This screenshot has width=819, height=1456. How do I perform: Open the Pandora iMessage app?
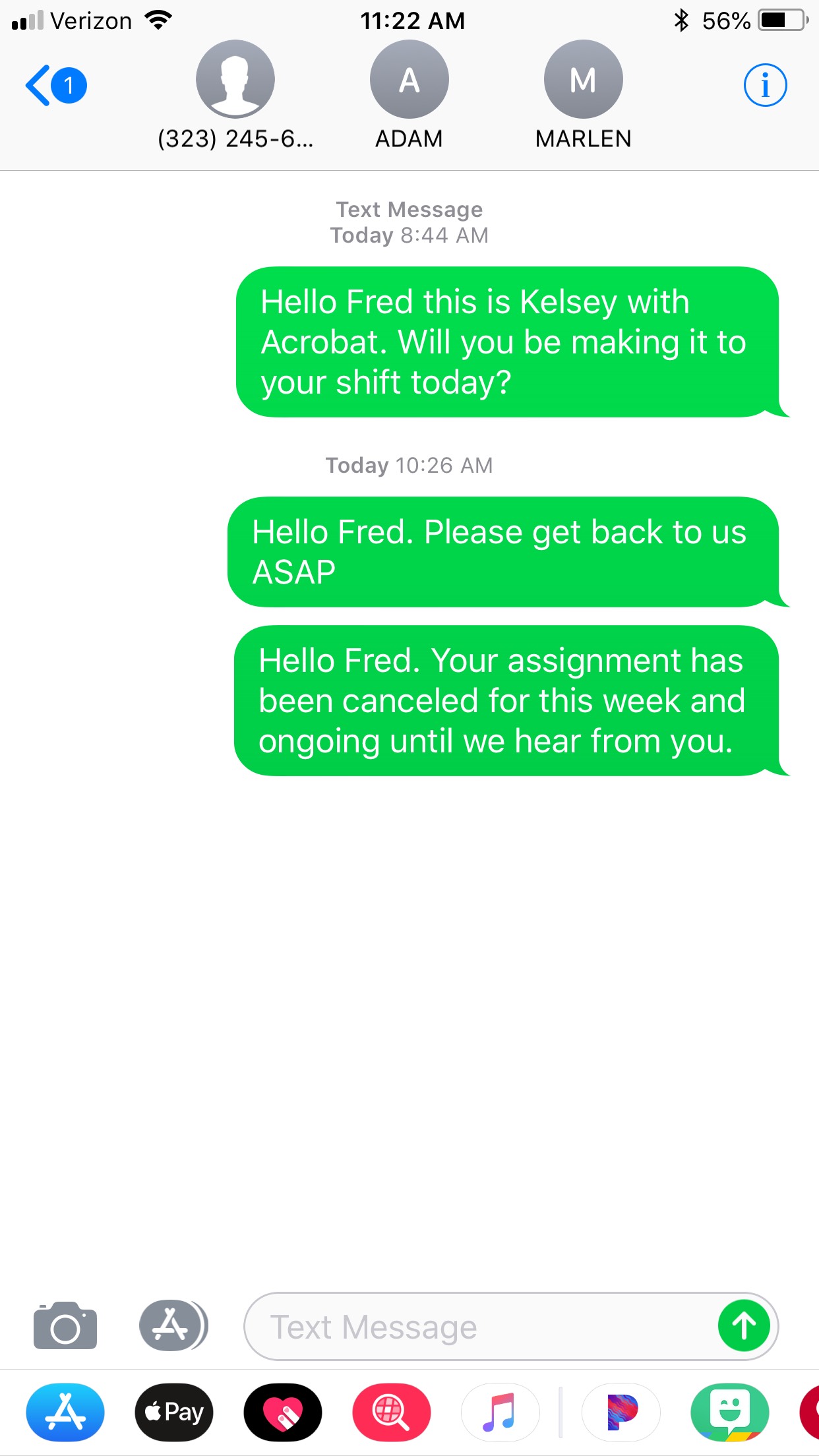pyautogui.click(x=621, y=1412)
